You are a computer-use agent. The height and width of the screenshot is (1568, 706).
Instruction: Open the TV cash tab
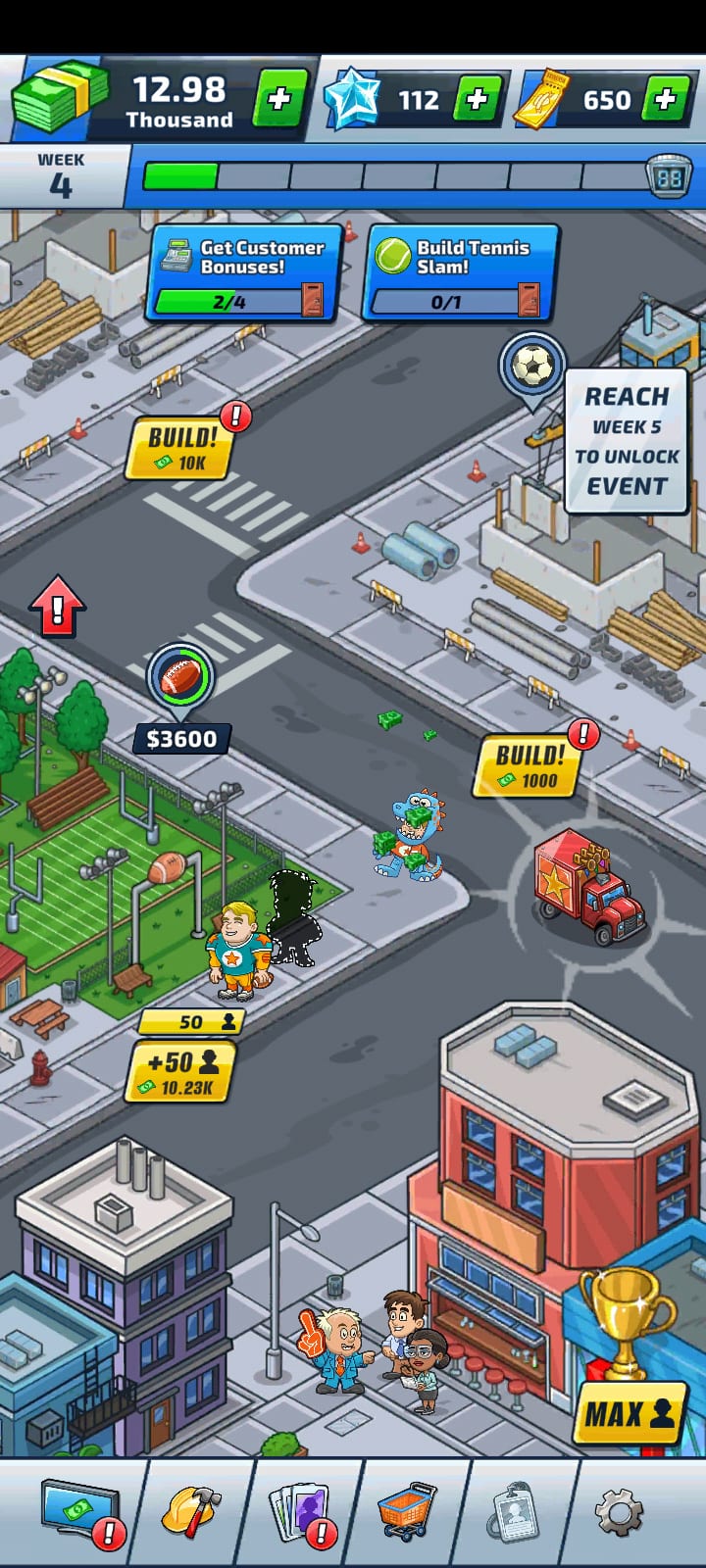click(x=81, y=1511)
